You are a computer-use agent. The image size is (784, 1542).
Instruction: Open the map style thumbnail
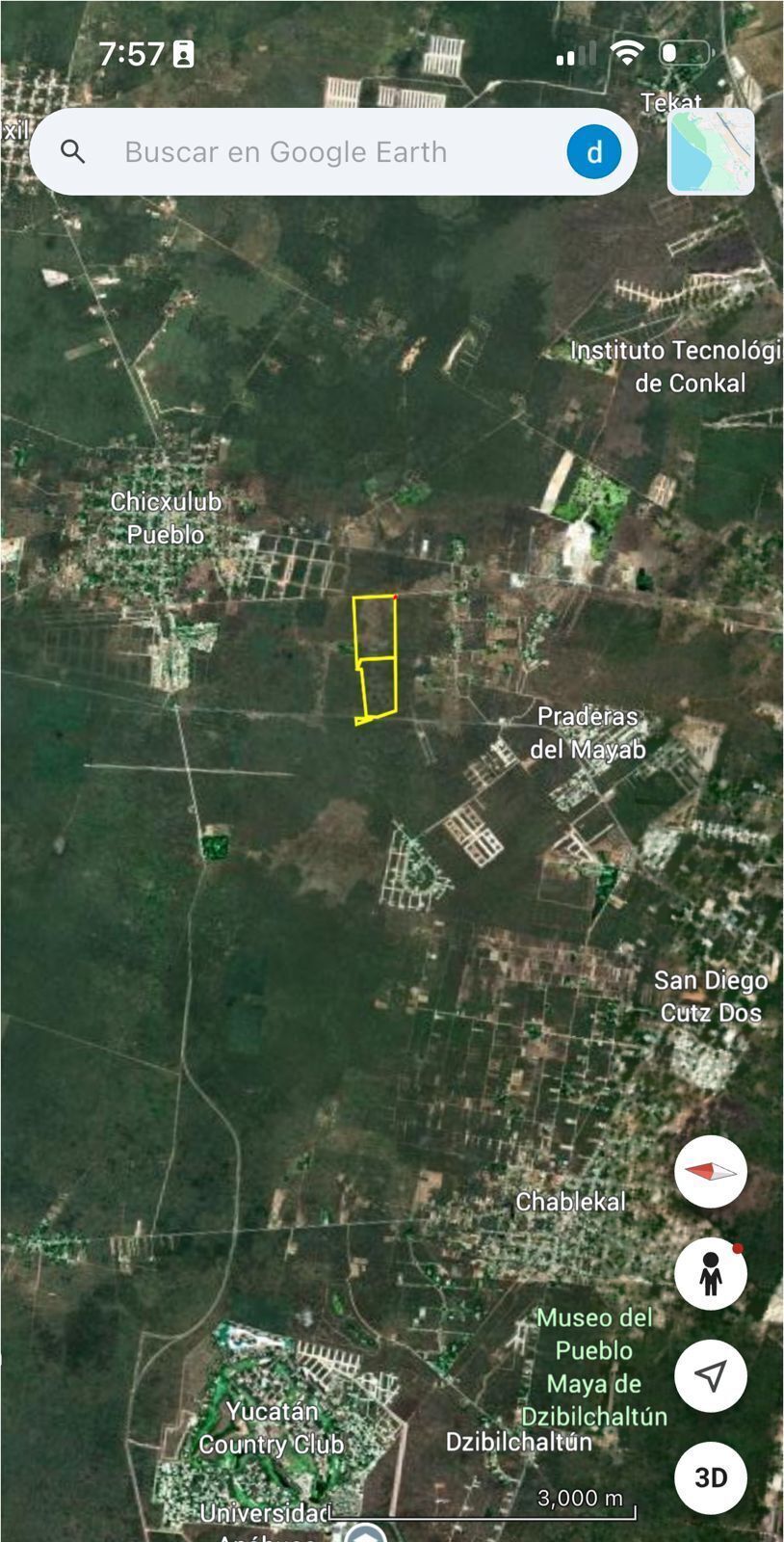[711, 151]
